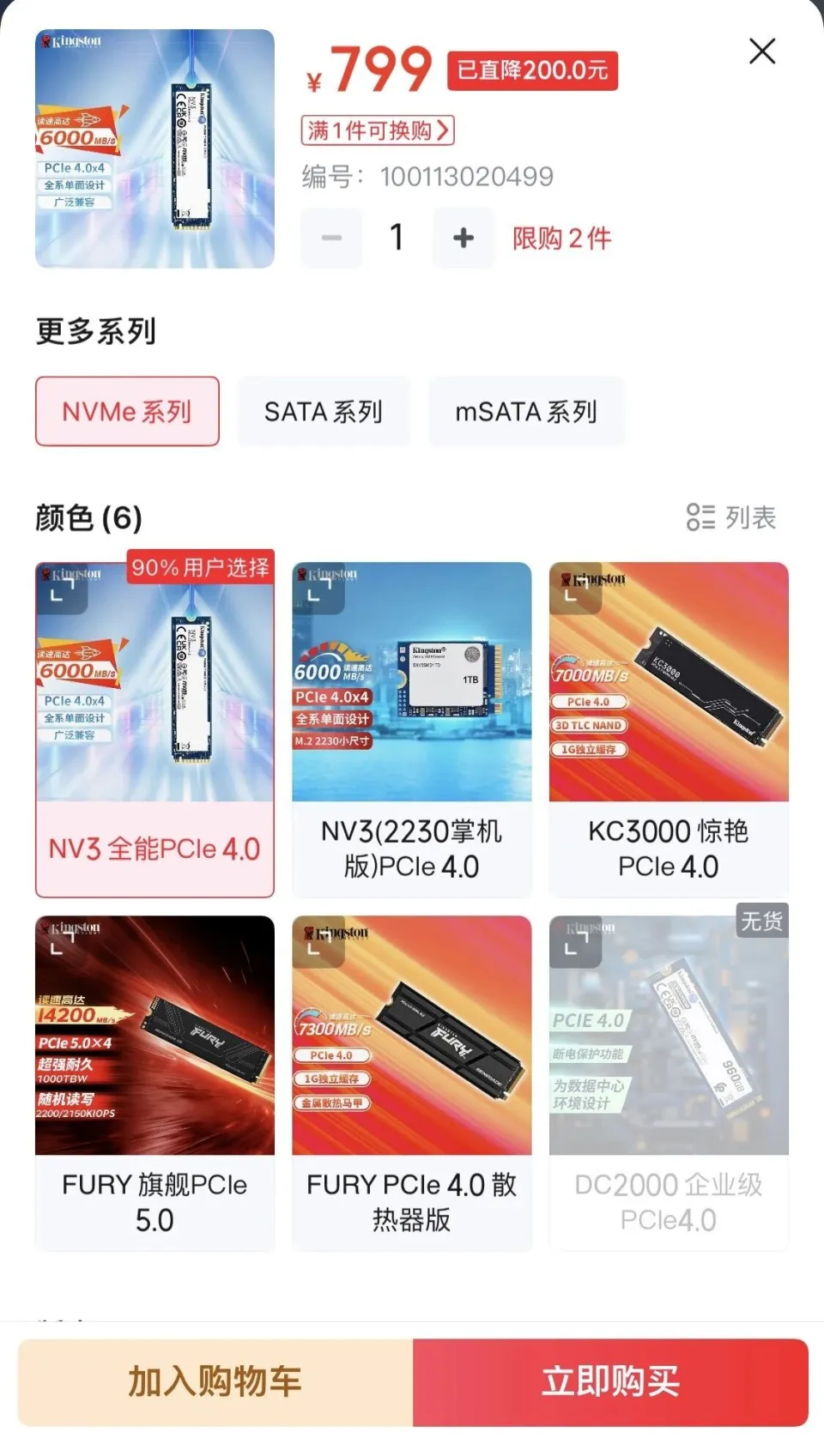Tap the 已直降200.0元 discount badge
This screenshot has height=1456, width=824.
[530, 71]
